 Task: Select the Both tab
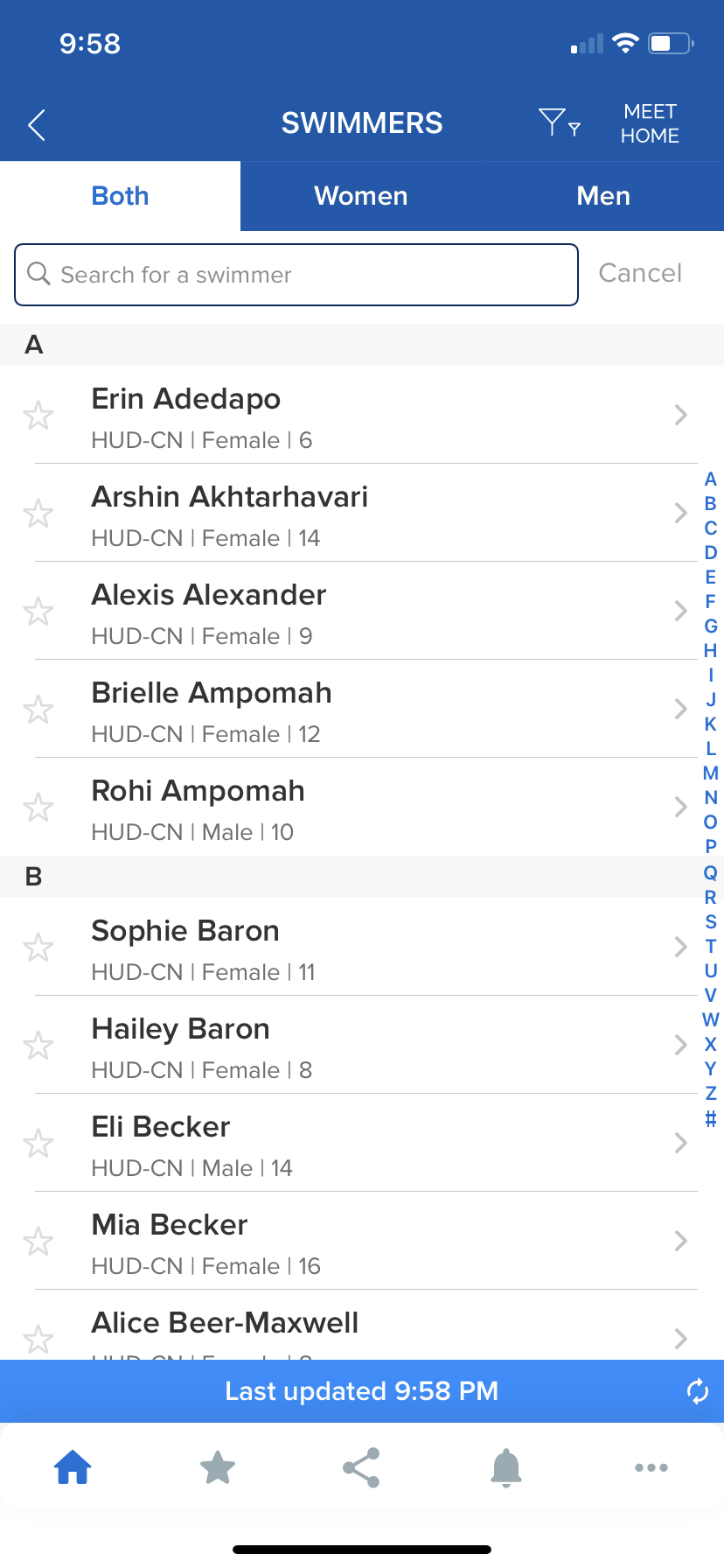(x=121, y=196)
